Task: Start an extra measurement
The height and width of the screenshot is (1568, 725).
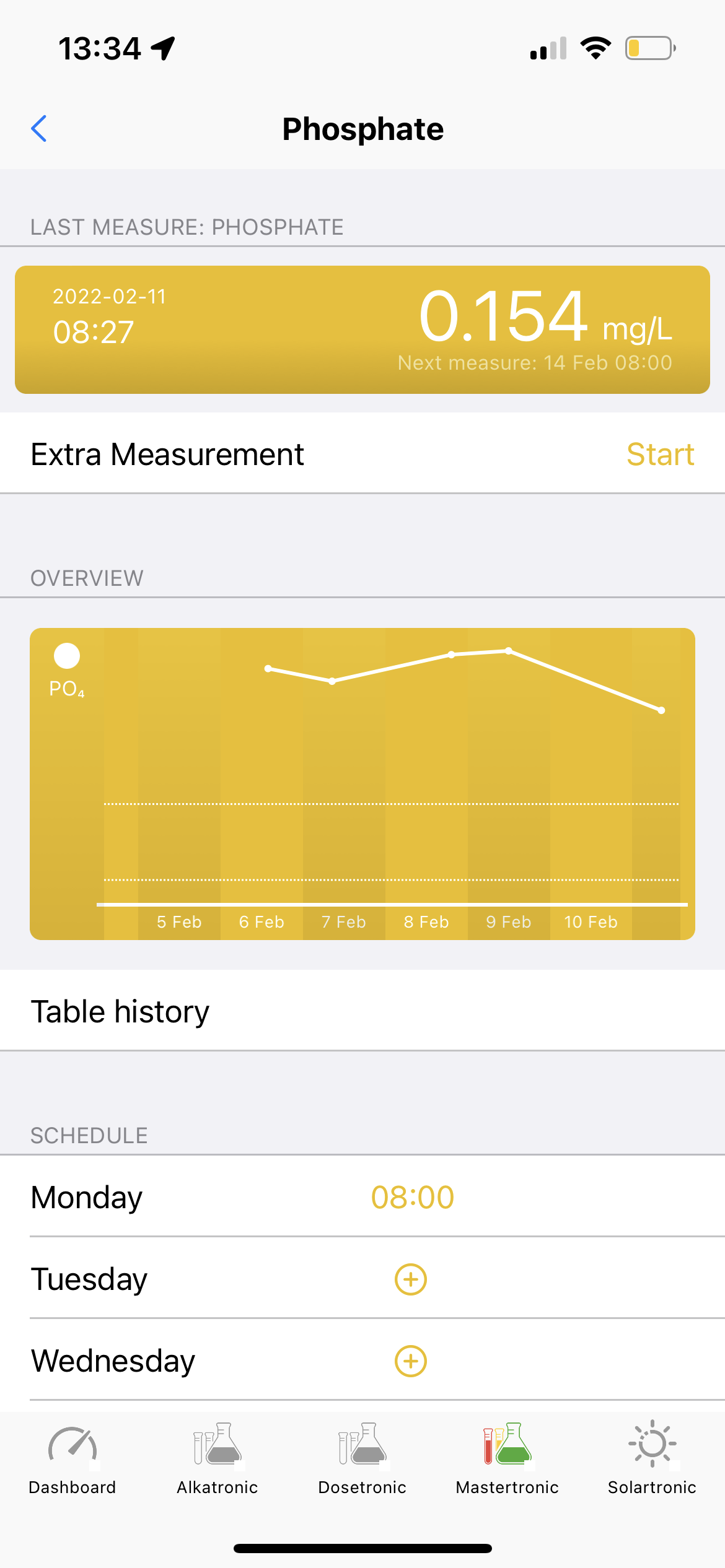Action: pos(660,455)
